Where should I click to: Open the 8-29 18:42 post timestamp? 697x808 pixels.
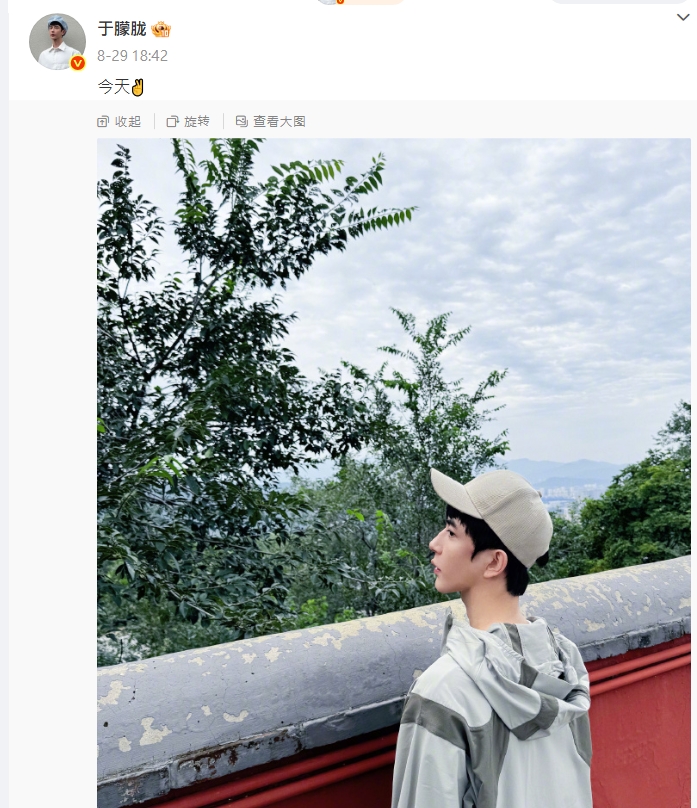pos(132,56)
